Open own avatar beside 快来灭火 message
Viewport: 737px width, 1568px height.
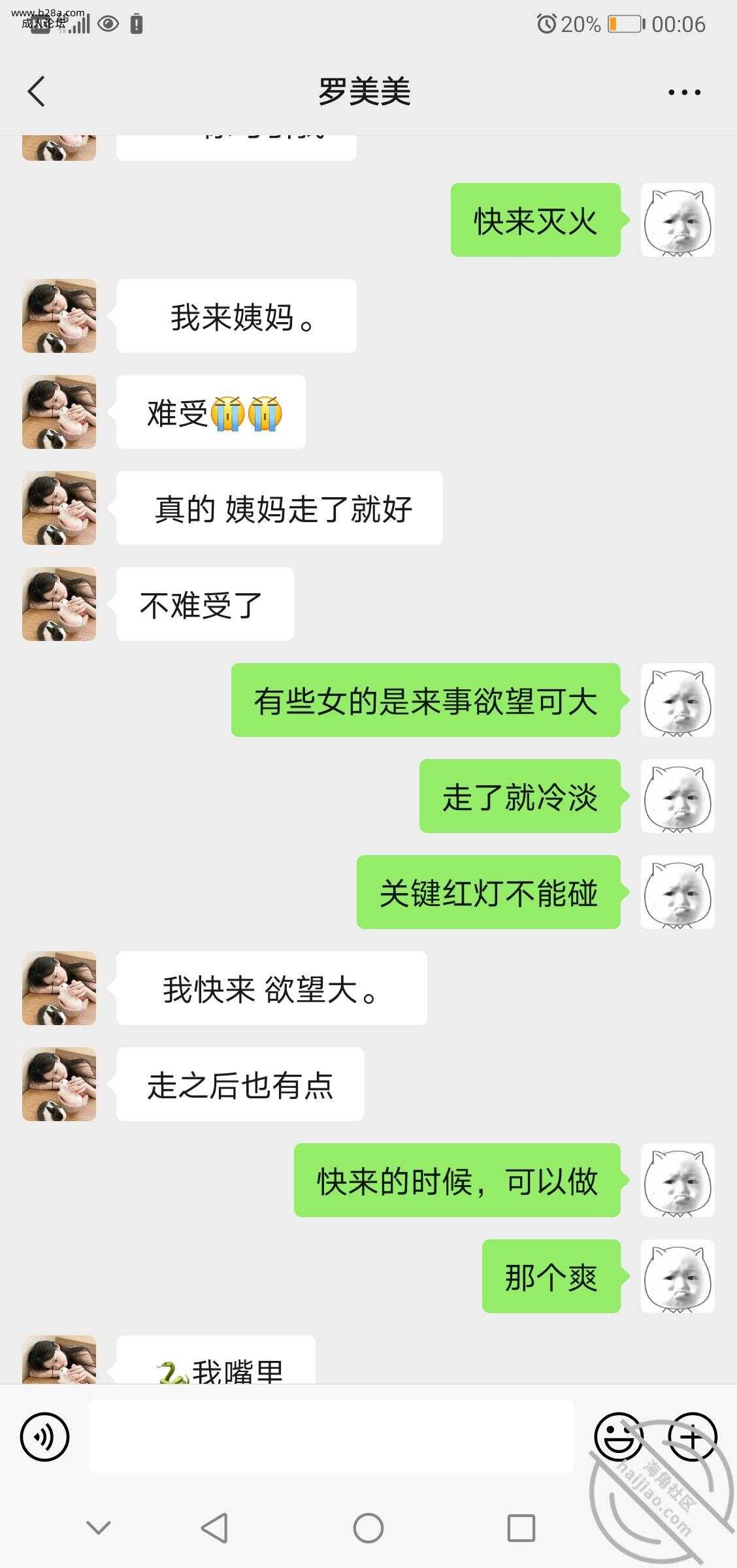tap(677, 220)
